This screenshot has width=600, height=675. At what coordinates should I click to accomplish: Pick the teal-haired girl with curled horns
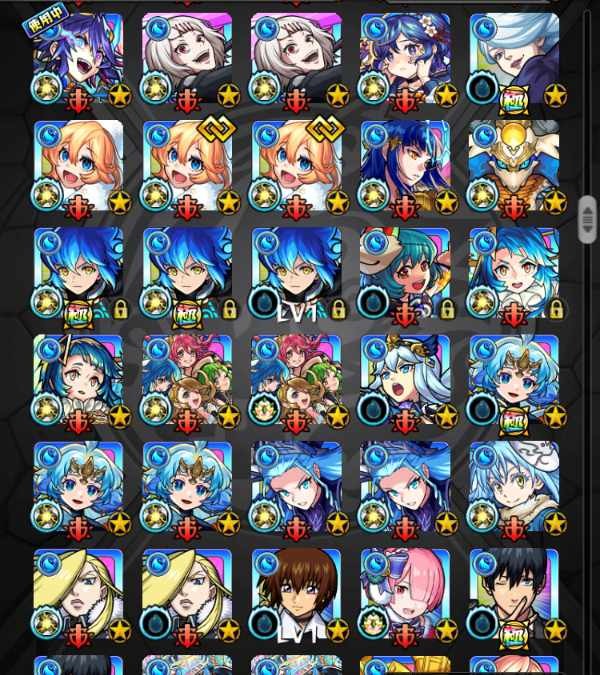(x=405, y=273)
